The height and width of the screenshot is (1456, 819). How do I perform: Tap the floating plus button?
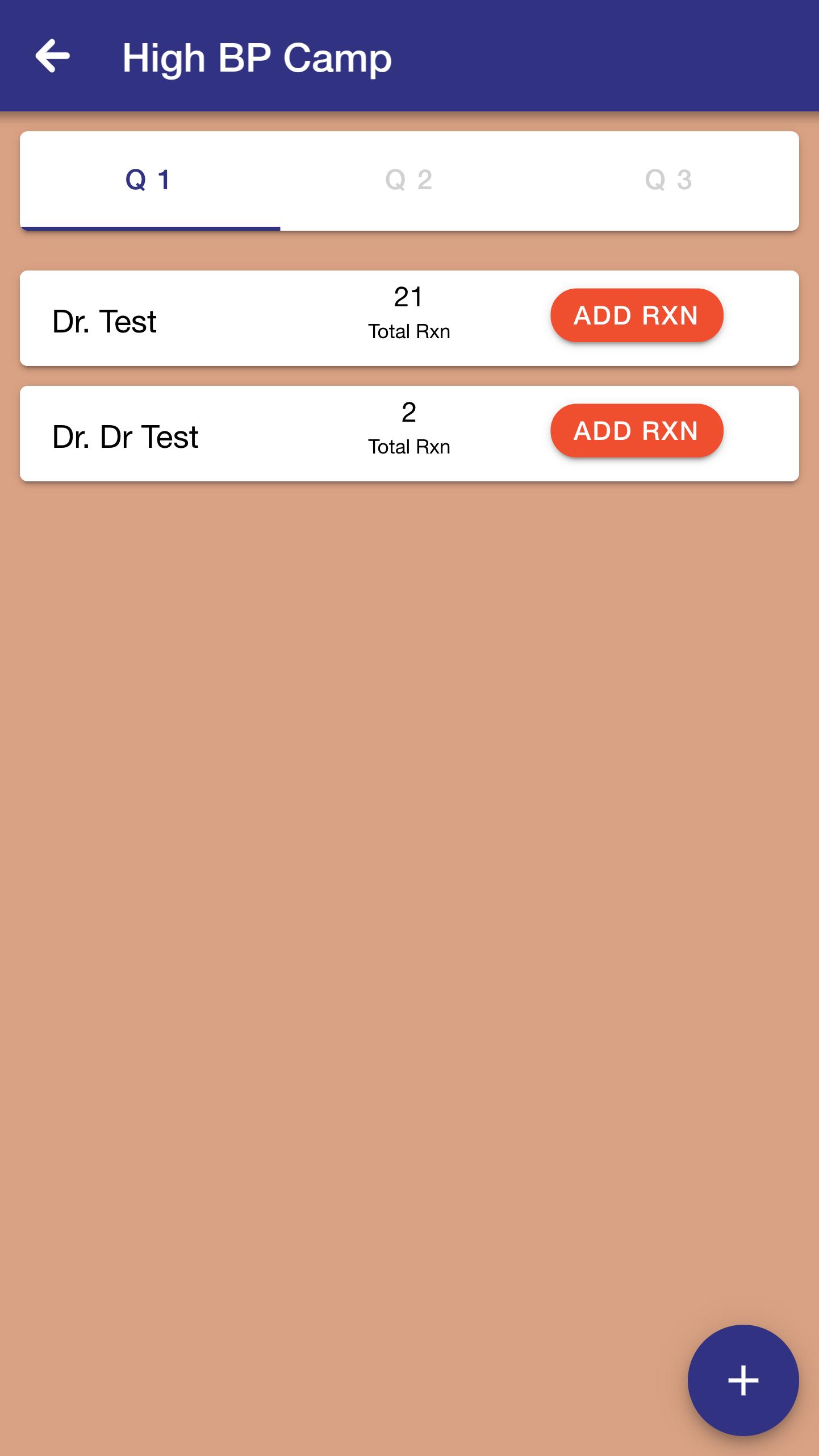coord(743,1380)
